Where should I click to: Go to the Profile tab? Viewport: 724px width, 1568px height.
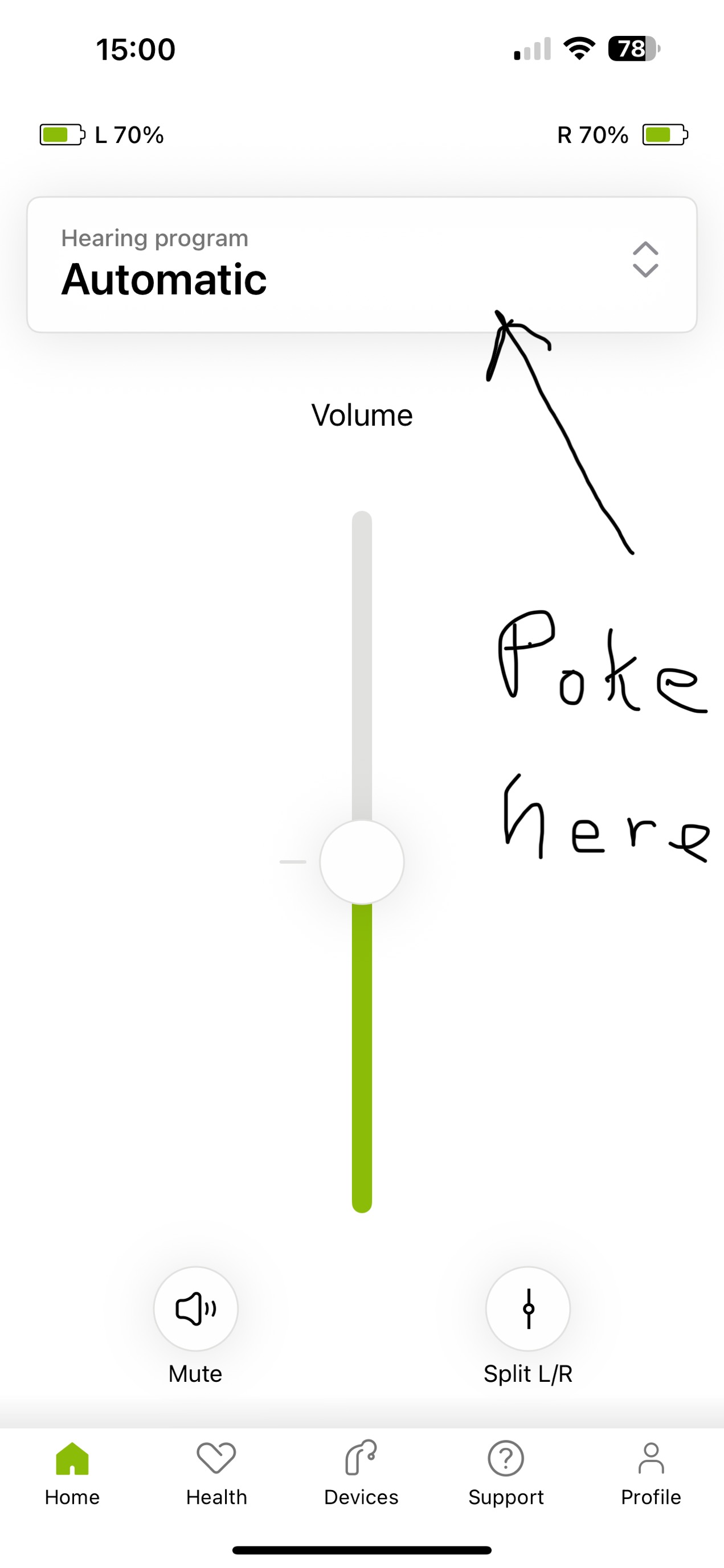click(x=651, y=1473)
